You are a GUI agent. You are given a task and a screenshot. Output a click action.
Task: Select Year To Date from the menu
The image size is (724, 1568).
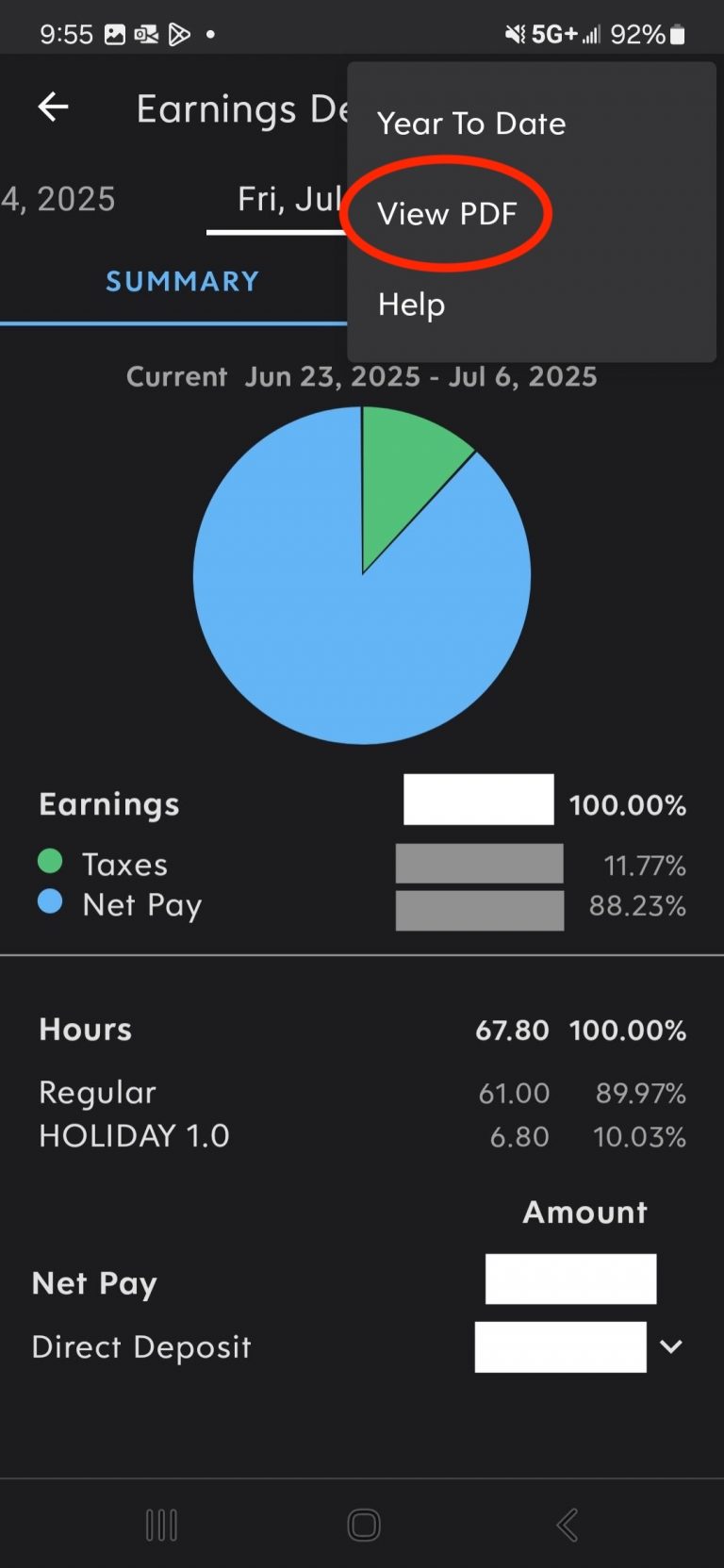point(471,124)
